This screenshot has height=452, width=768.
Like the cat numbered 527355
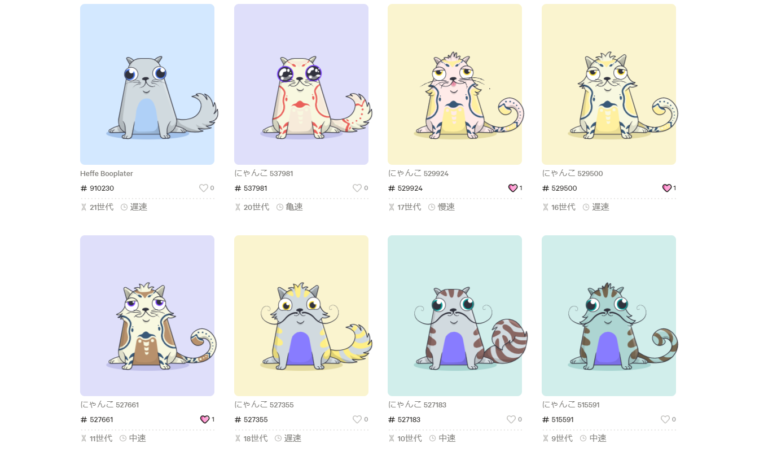coord(357,419)
